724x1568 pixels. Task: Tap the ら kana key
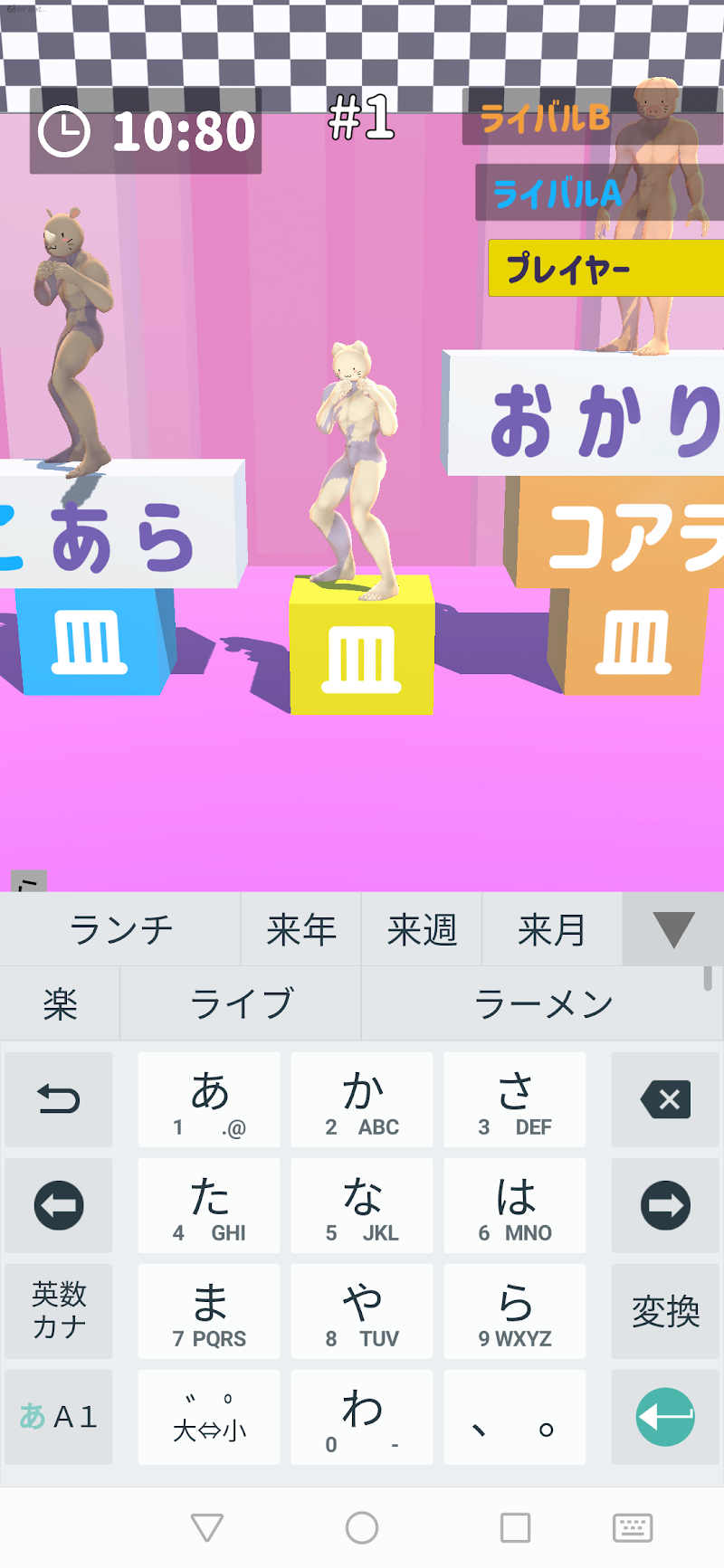pos(515,1311)
